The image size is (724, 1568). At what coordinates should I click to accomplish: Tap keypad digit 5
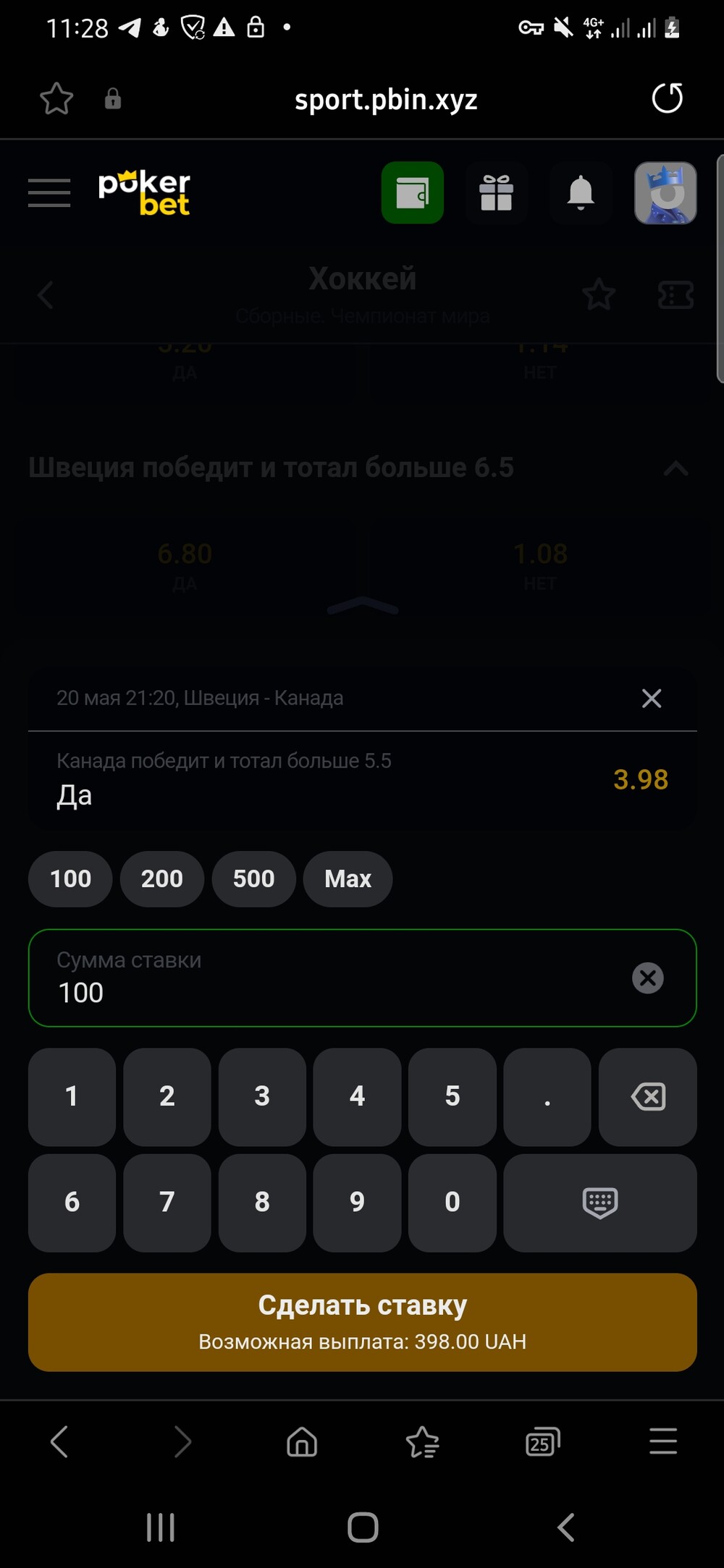point(452,1096)
